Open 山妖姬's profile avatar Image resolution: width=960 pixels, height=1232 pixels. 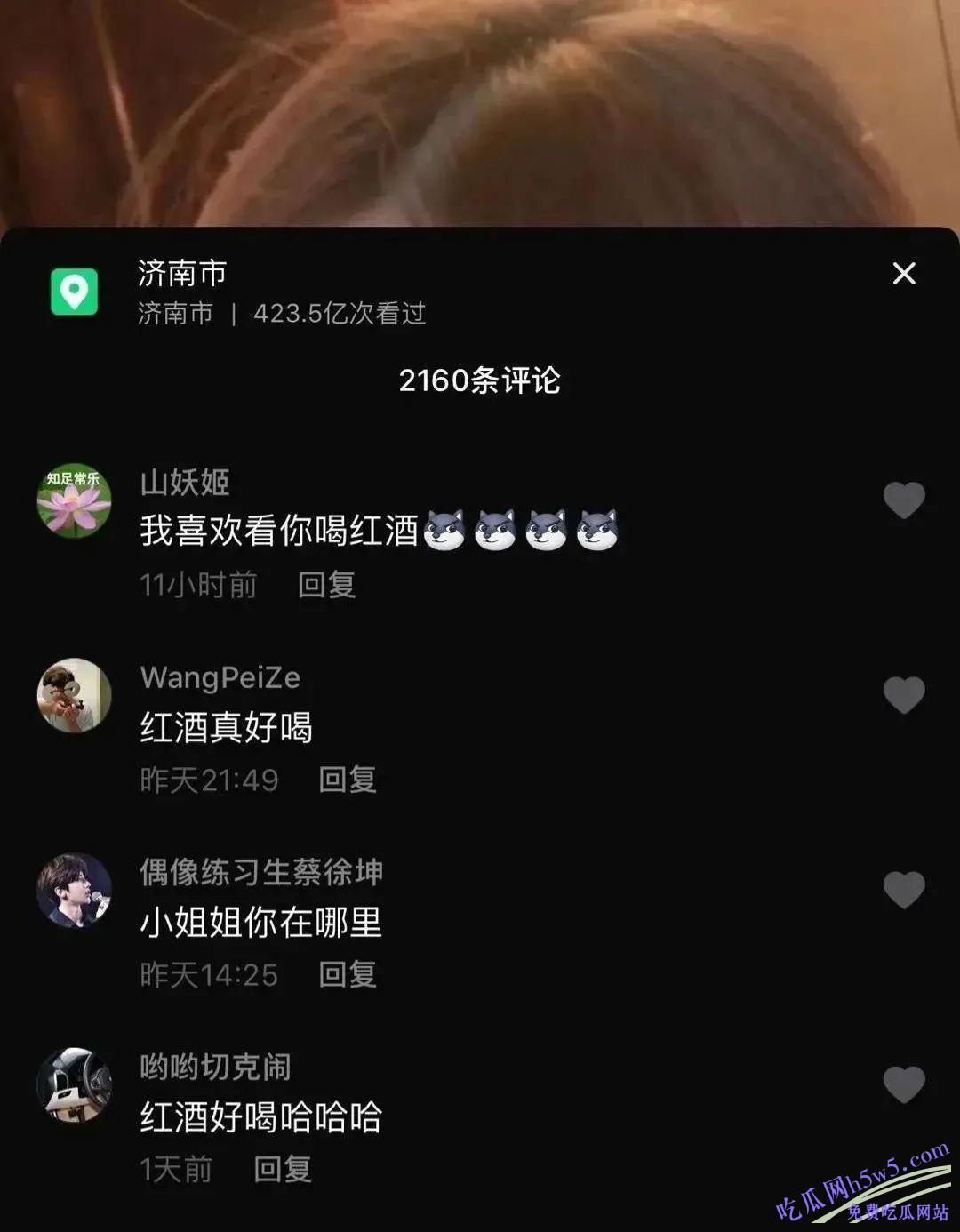tap(74, 500)
